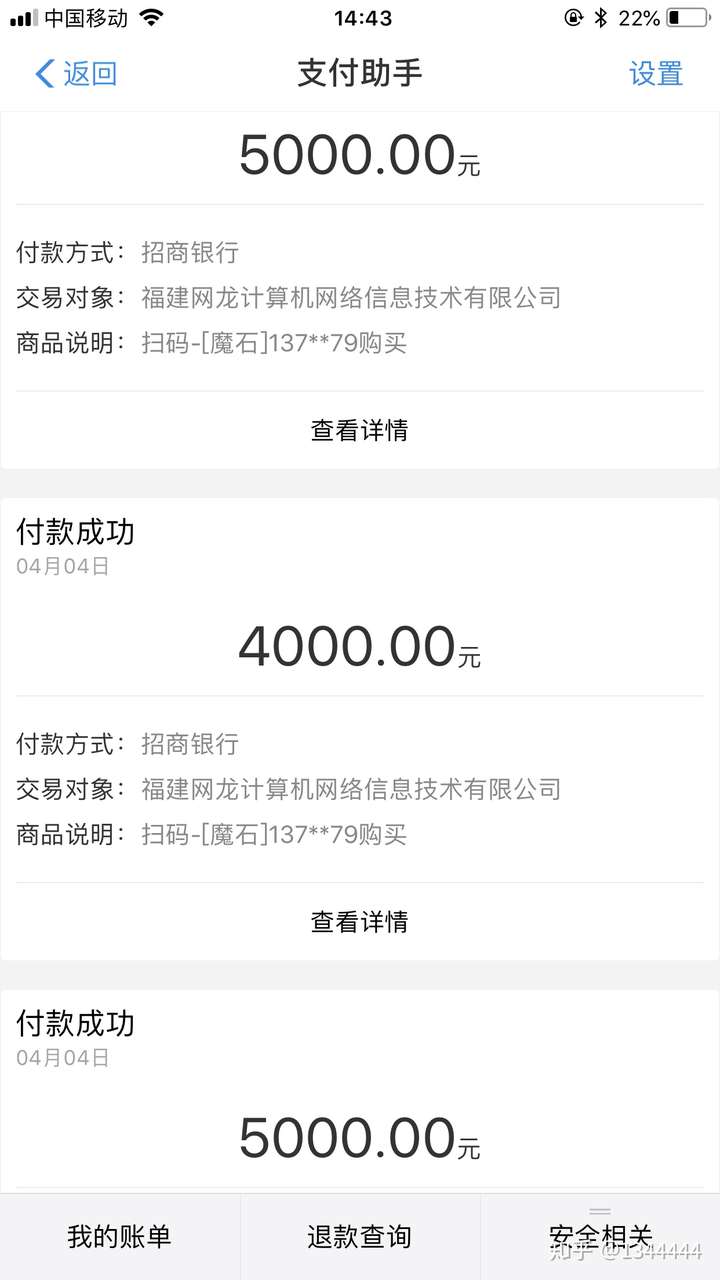Open 设置 in the top bar
Image resolution: width=720 pixels, height=1280 pixels.
656,73
